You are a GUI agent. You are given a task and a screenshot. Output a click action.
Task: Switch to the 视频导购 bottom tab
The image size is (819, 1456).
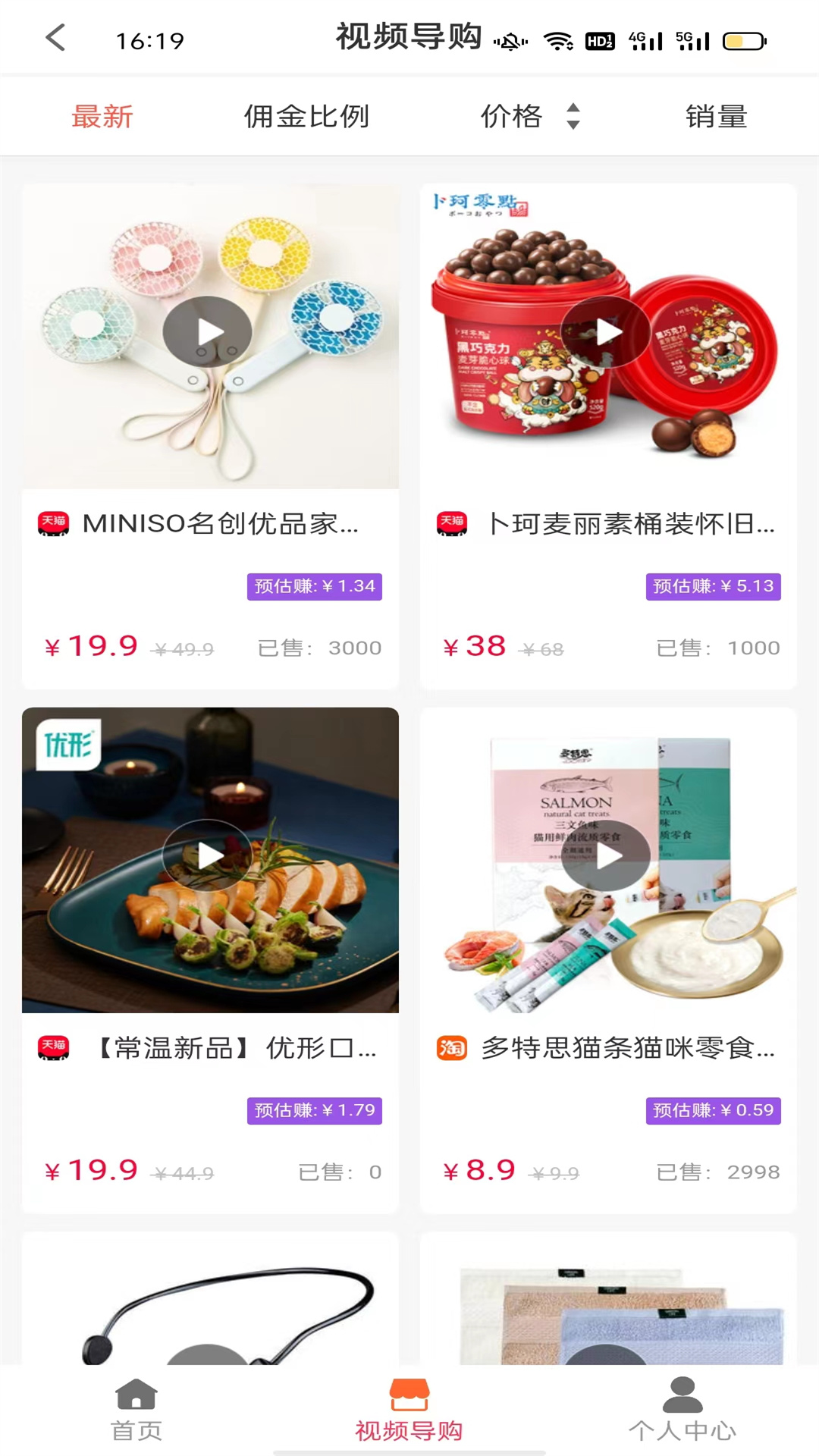[409, 1410]
